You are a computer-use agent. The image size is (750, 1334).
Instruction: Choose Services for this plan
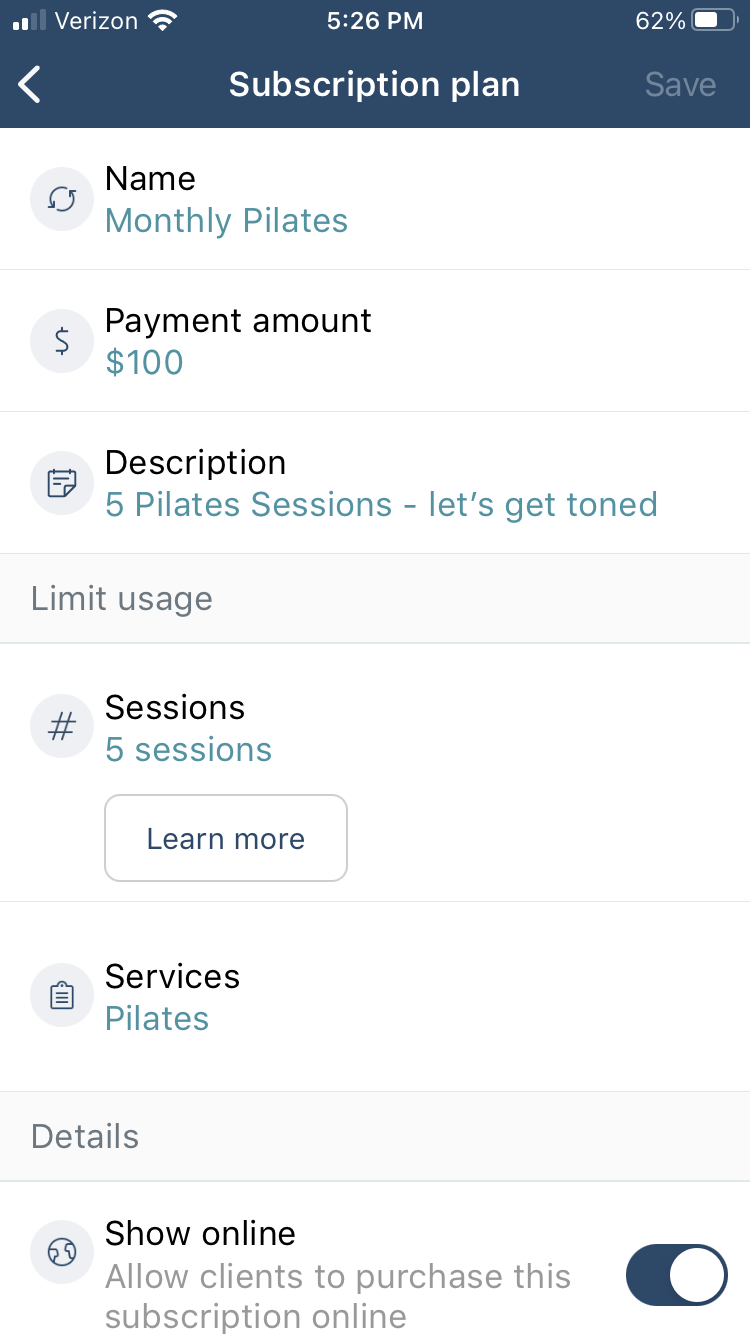(x=375, y=997)
